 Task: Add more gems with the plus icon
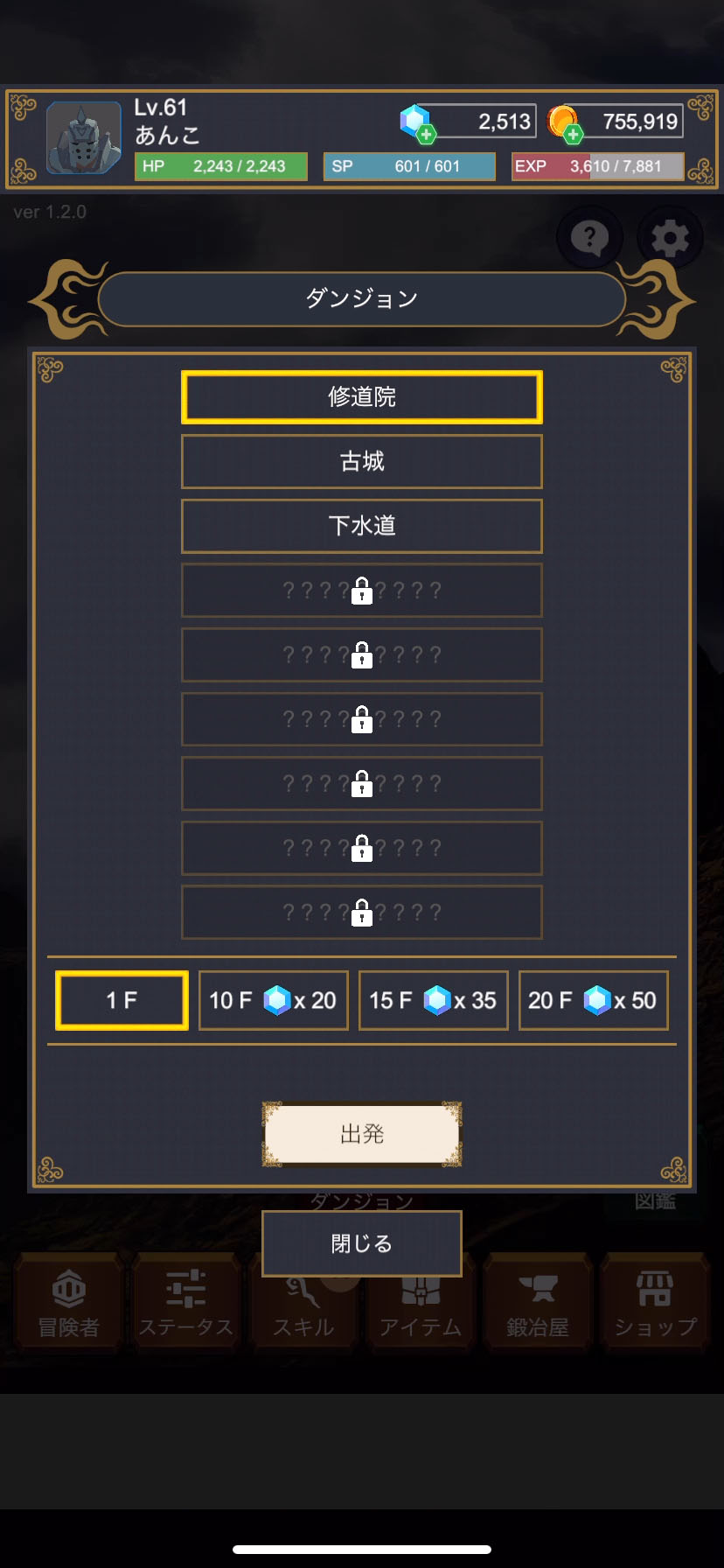click(426, 134)
